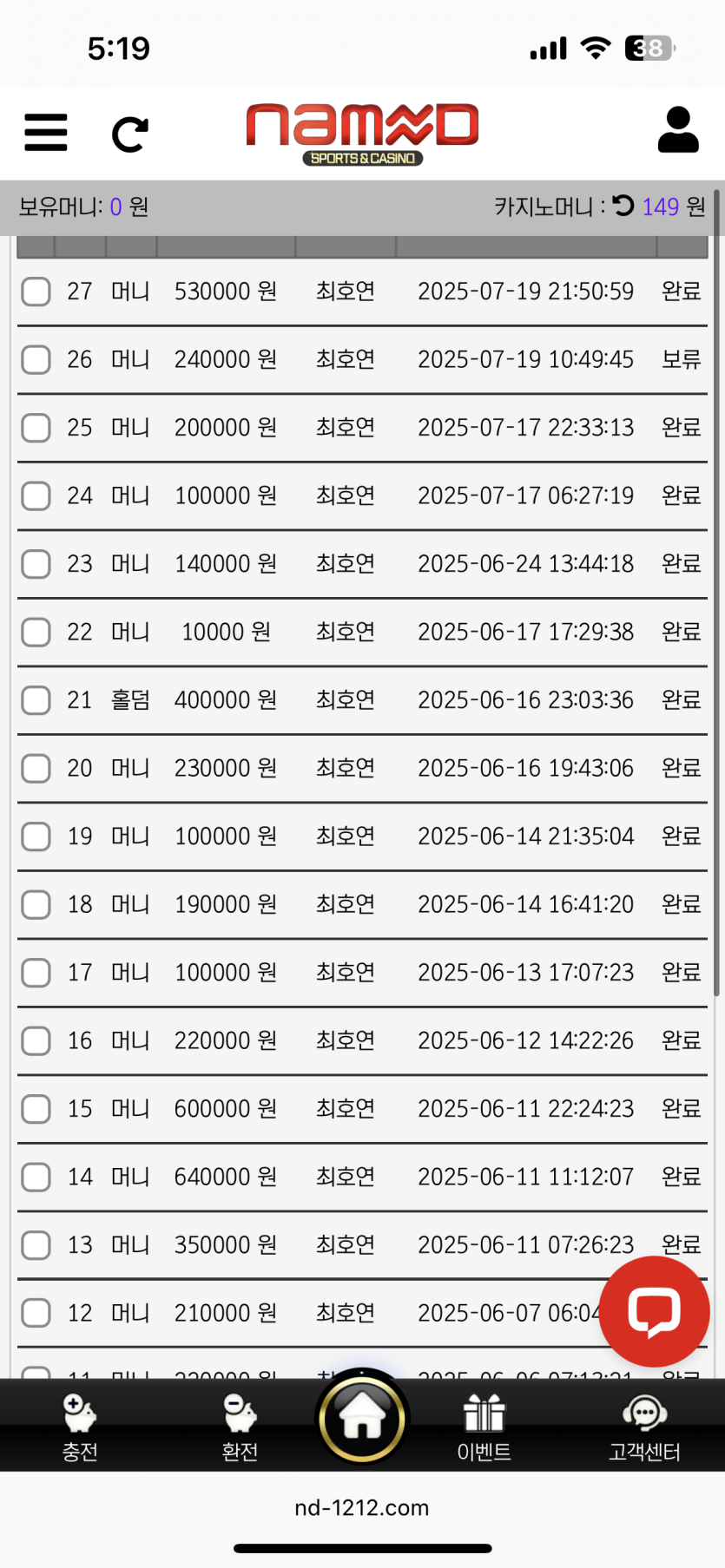Viewport: 725px width, 1568px height.
Task: Refresh the casino money balance
Action: pyautogui.click(x=623, y=206)
